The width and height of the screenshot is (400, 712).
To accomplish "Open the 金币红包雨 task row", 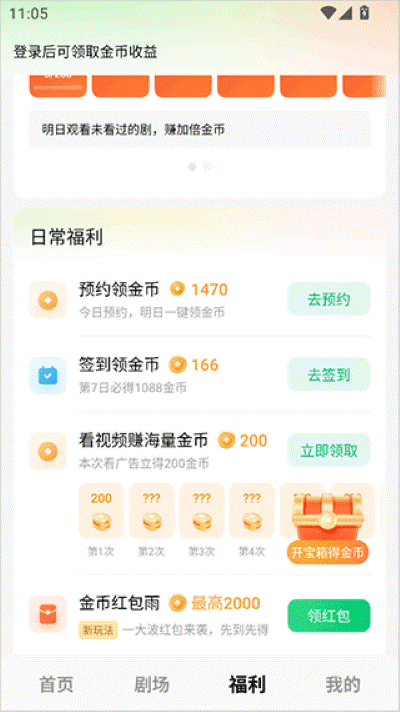I will (200, 616).
